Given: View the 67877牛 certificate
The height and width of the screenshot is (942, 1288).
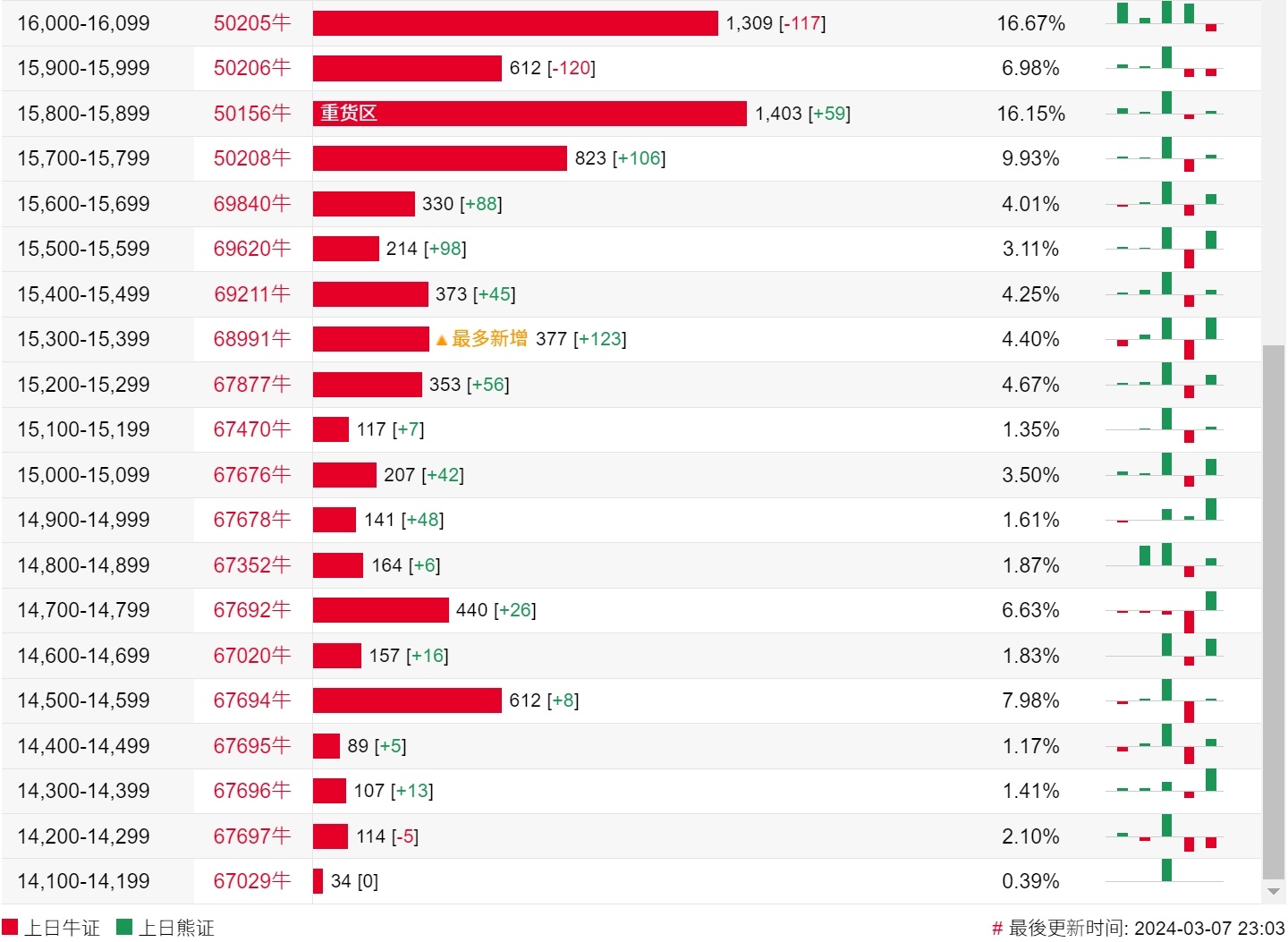Looking at the screenshot, I should 252,385.
